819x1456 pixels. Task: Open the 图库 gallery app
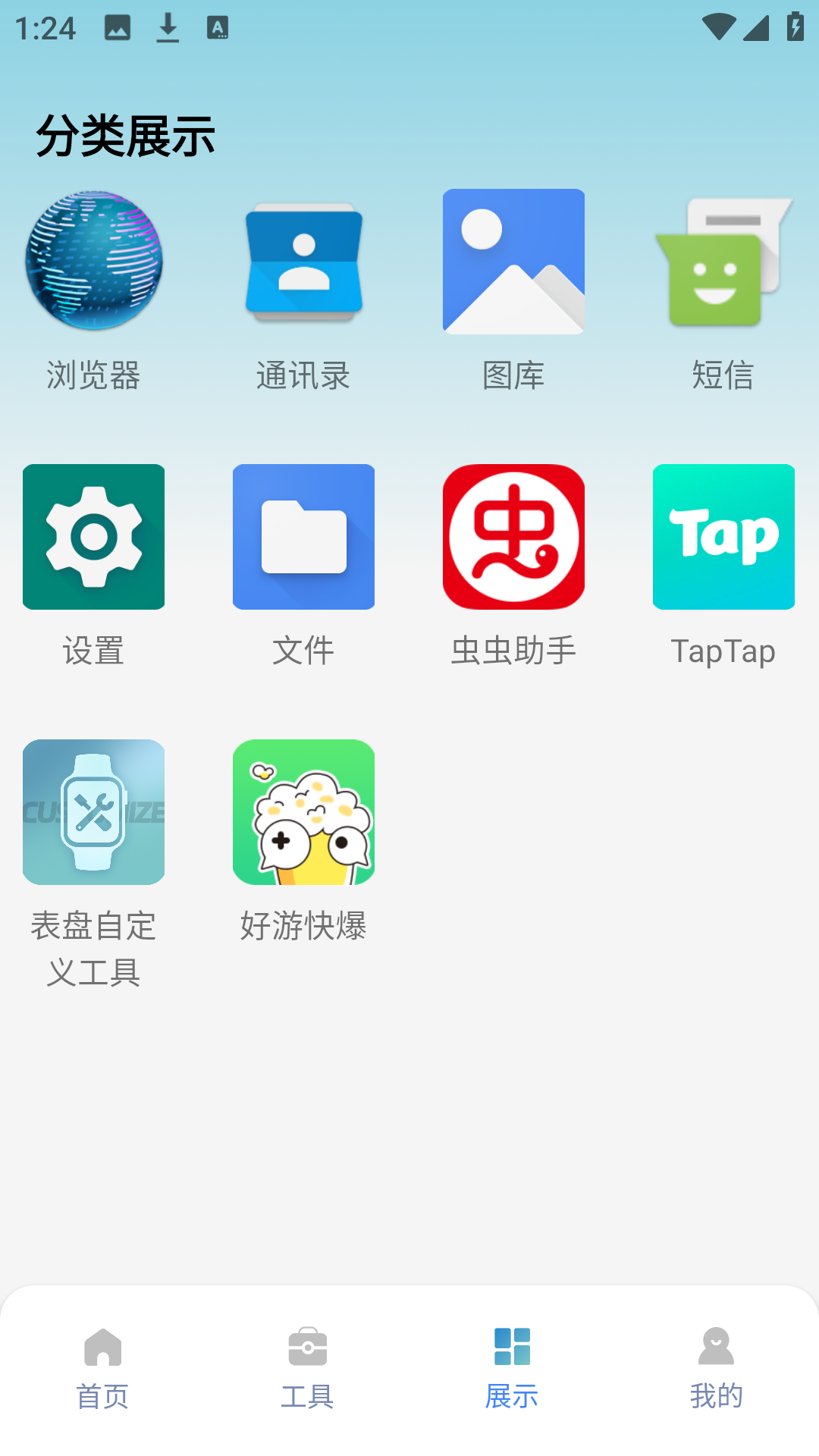coord(513,262)
